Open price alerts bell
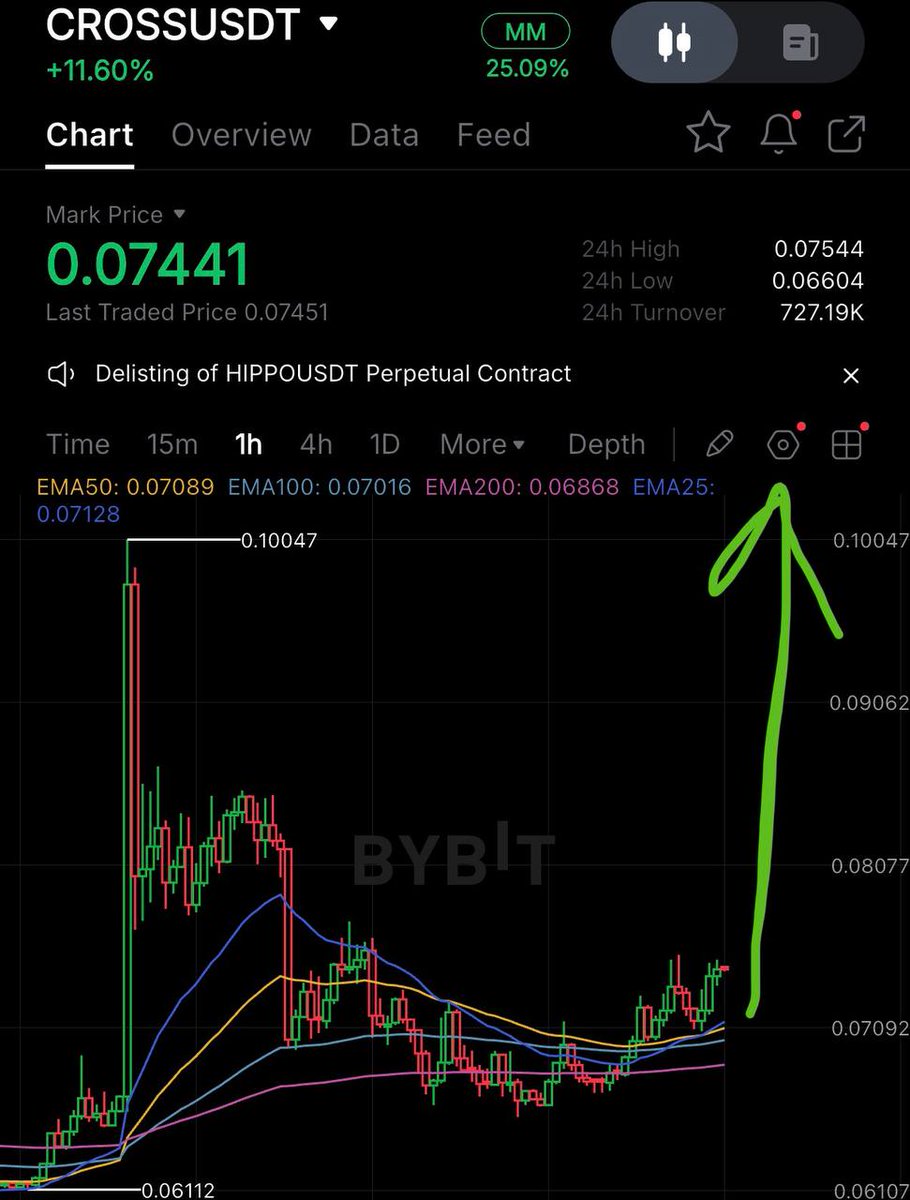Screen dimensions: 910x1200 (x=779, y=134)
